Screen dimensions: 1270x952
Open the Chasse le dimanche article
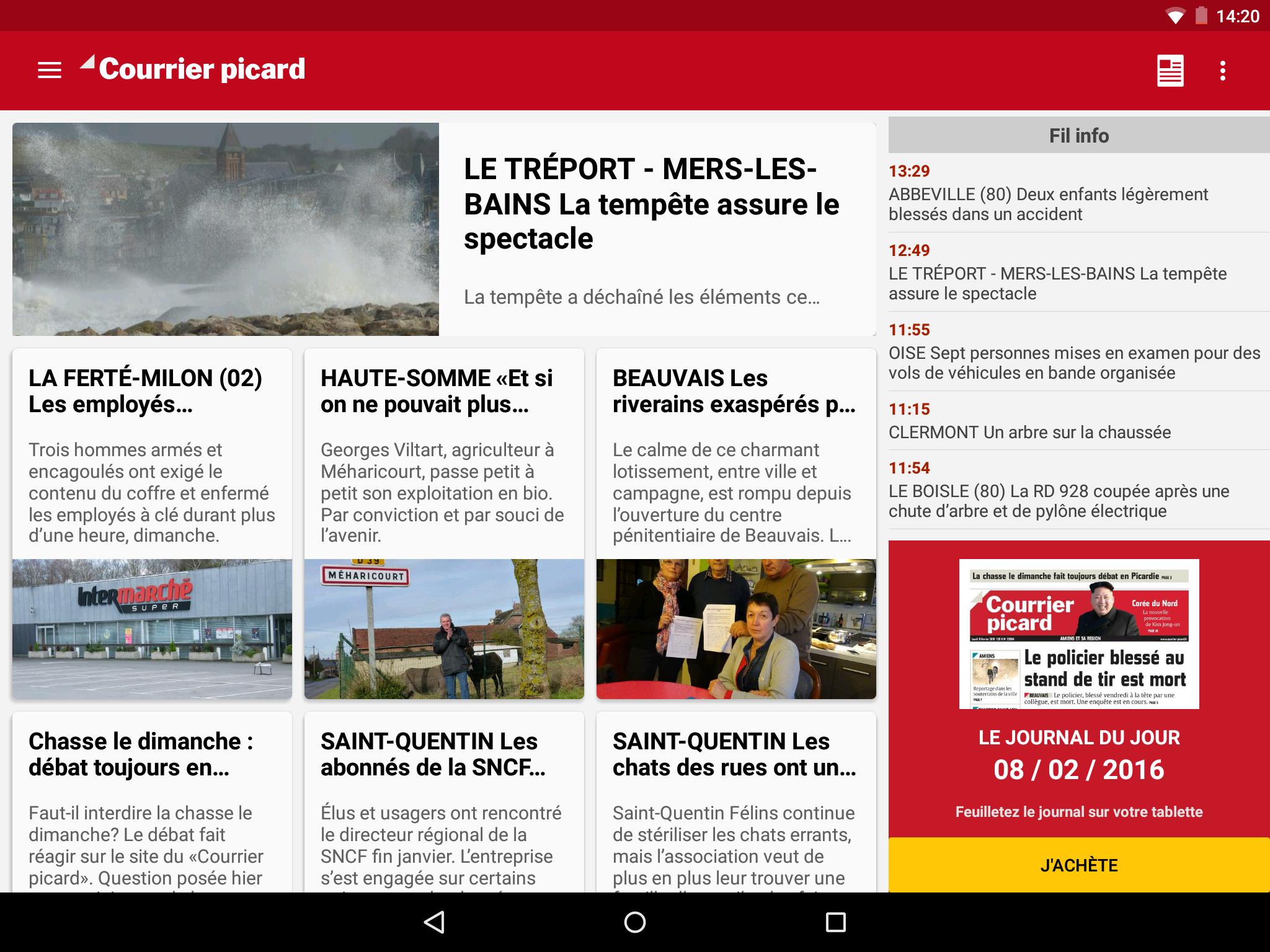point(152,806)
